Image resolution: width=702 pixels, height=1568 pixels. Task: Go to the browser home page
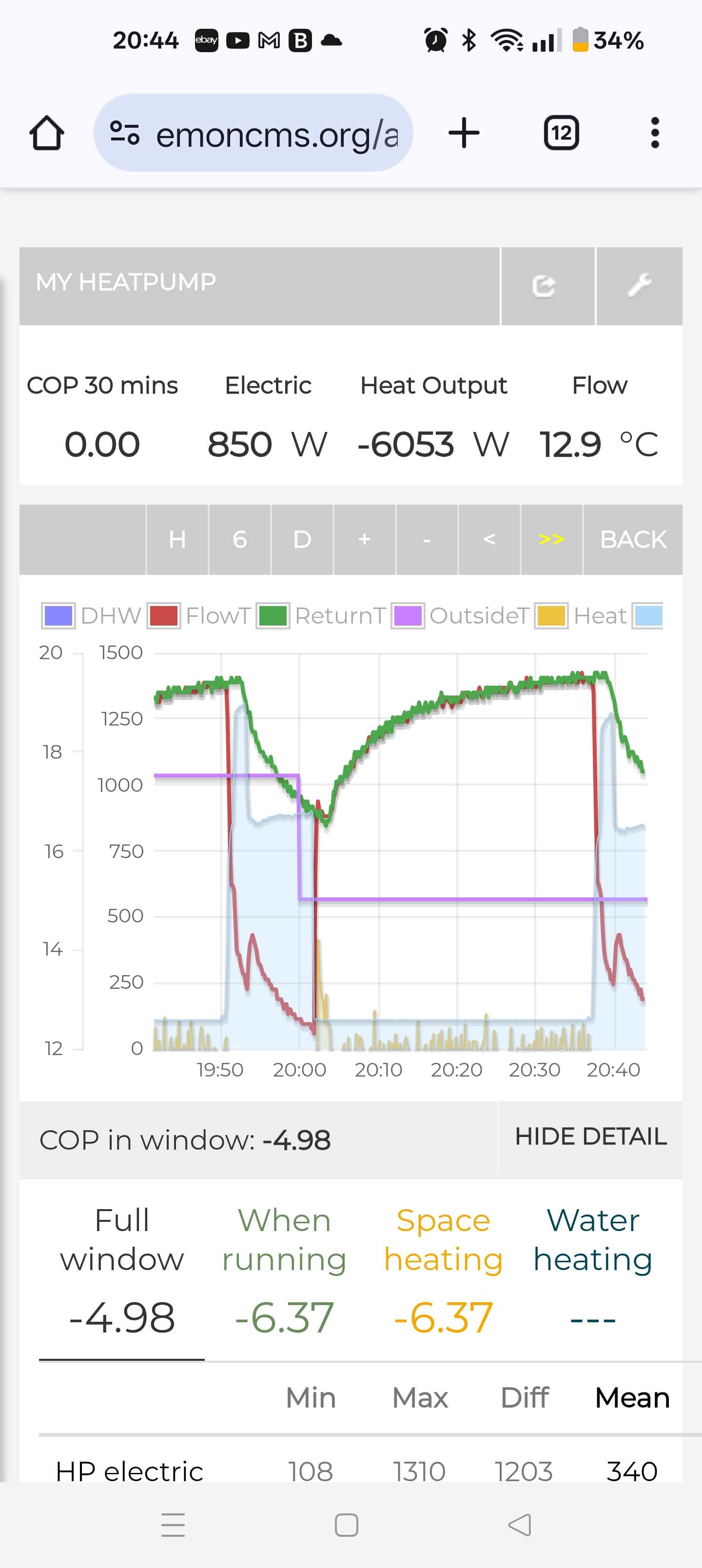pos(46,133)
